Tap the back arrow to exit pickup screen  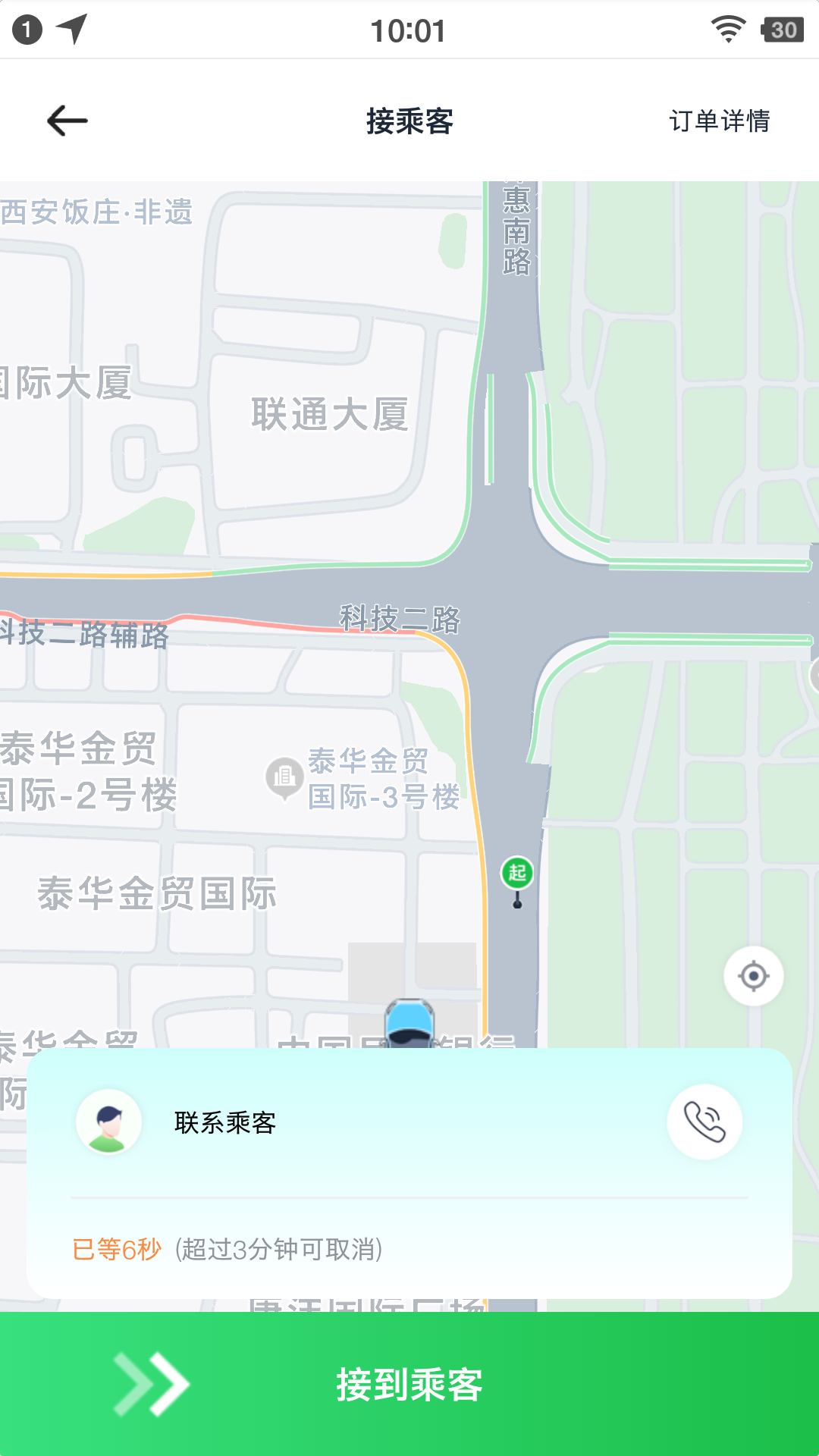[66, 120]
